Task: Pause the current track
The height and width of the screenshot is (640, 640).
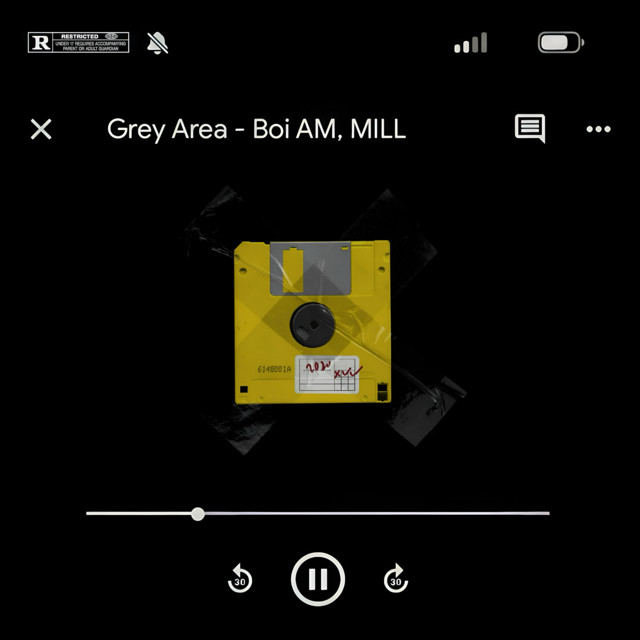Action: click(318, 579)
